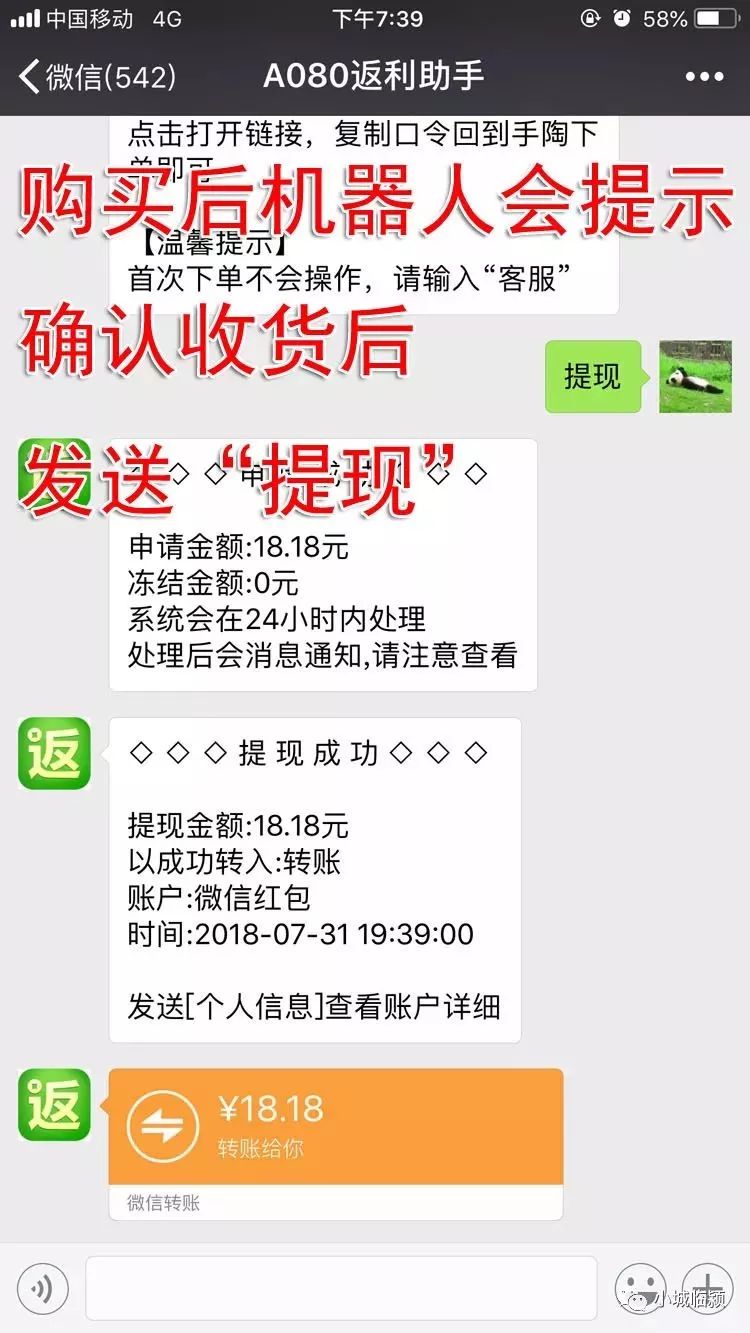
Task: Tap the back arrow to return to 微信(542)
Action: [29, 75]
